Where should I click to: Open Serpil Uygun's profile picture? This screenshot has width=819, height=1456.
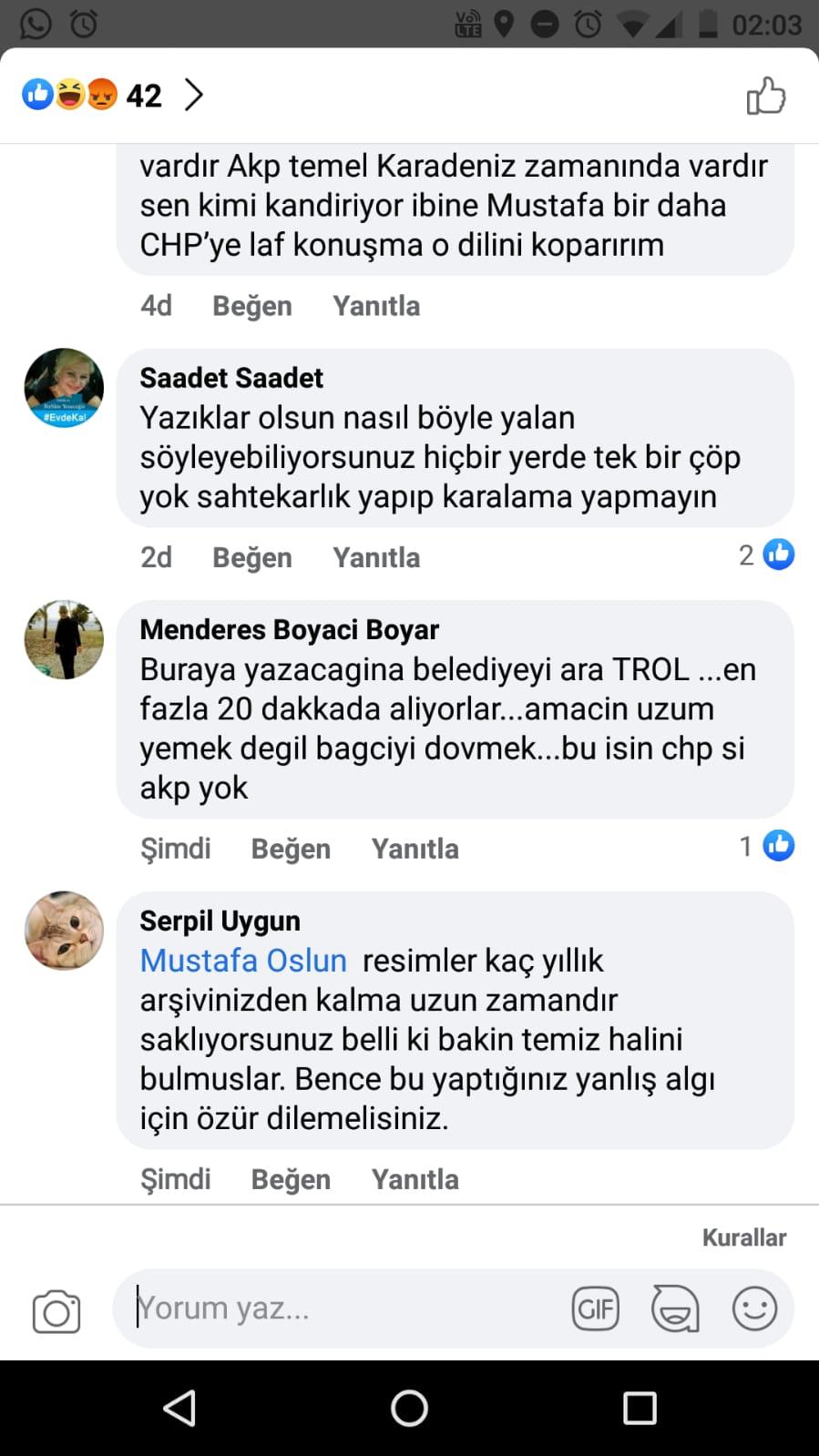(64, 931)
